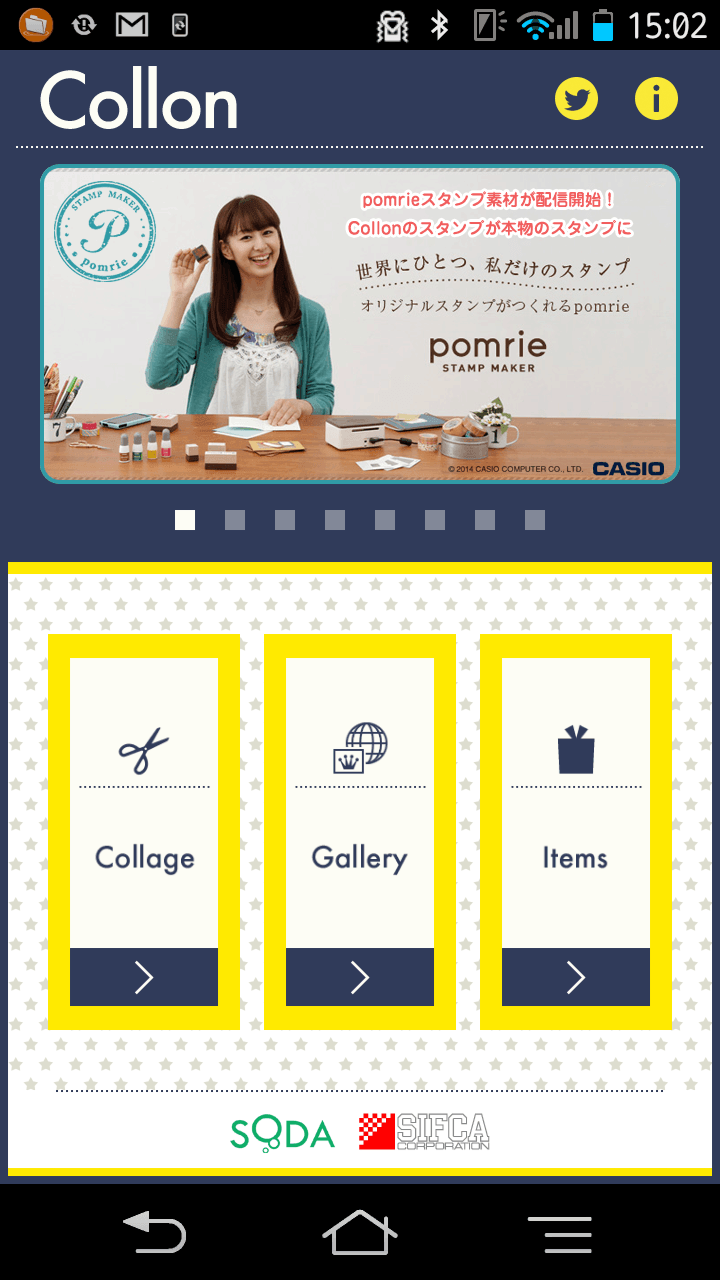
Task: Open the pomrie stamp maker banner
Action: [360, 324]
